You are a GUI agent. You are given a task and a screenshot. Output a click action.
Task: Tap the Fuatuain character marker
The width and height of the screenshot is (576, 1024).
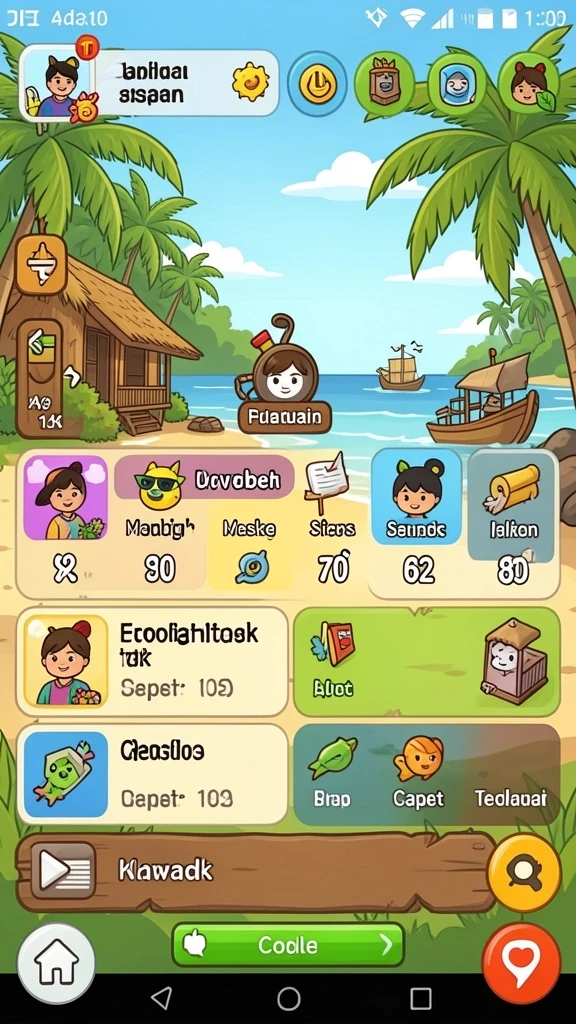(284, 377)
